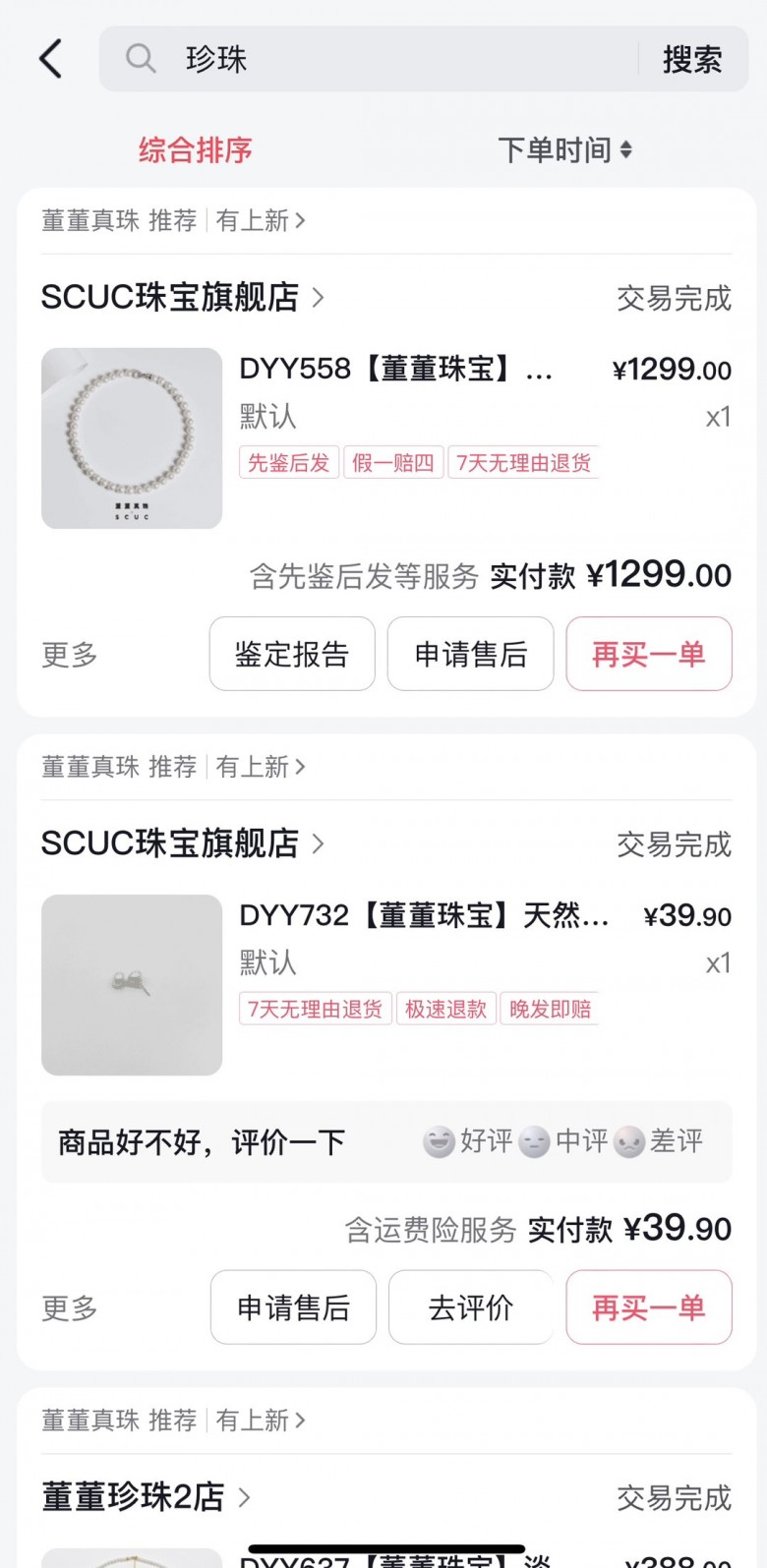The image size is (767, 1568).
Task: Open 更多 options for the DYY558 order
Action: pos(70,655)
